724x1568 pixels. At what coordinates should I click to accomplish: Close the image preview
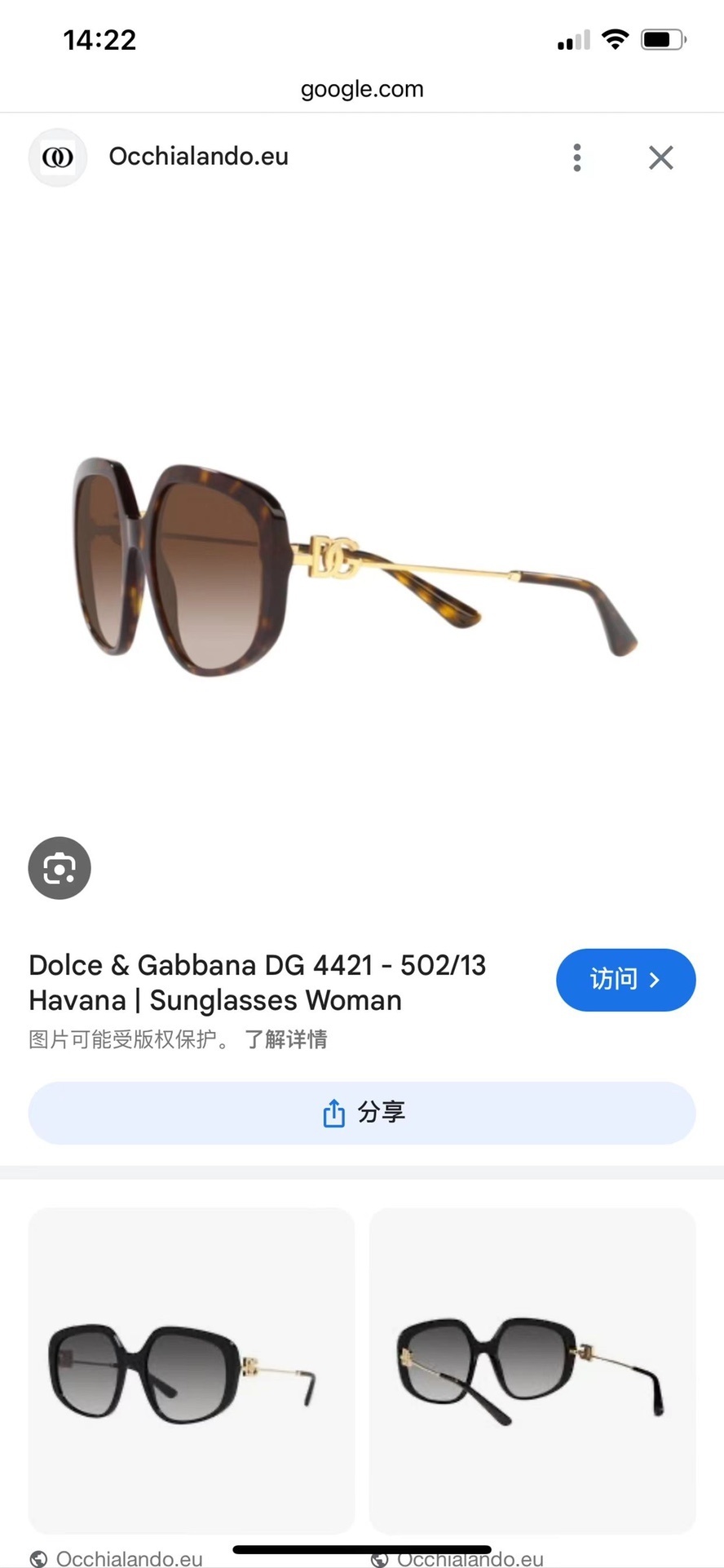(x=660, y=157)
